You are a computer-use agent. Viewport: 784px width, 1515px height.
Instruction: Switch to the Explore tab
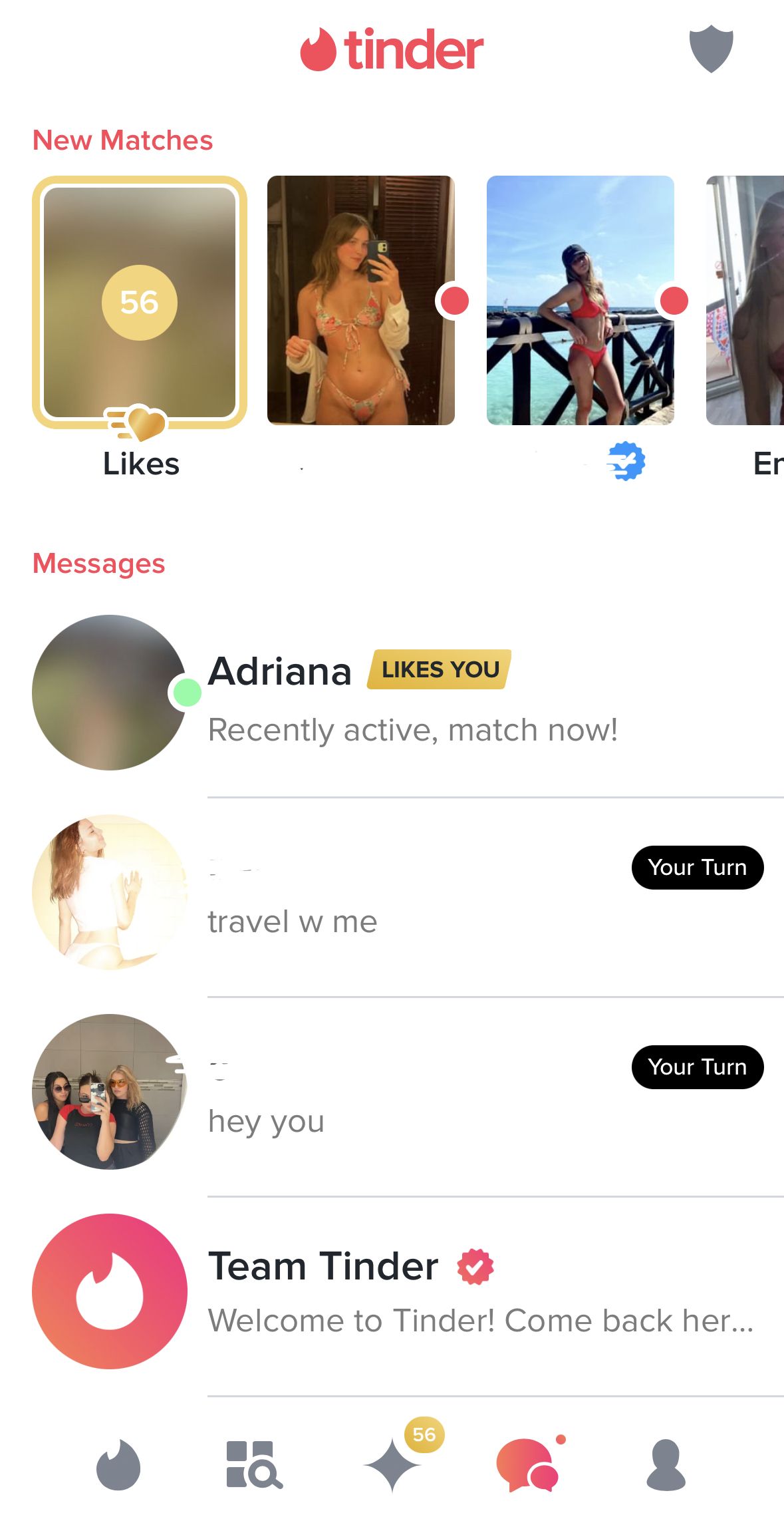pyautogui.click(x=254, y=1465)
